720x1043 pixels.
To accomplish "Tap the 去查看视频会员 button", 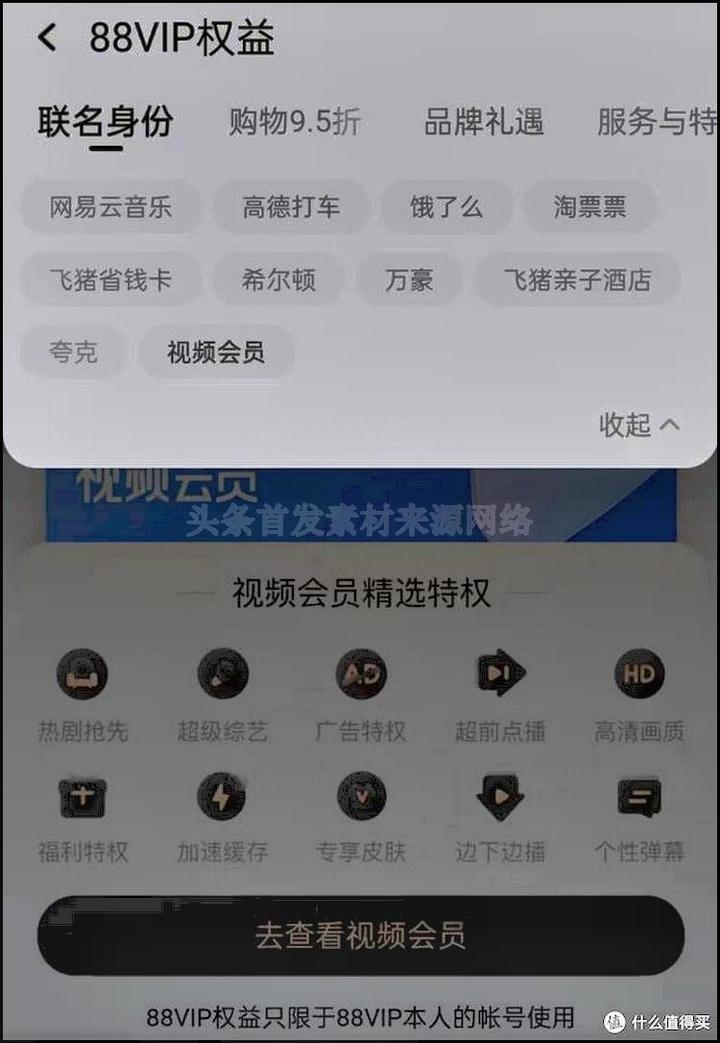I will 360,936.
